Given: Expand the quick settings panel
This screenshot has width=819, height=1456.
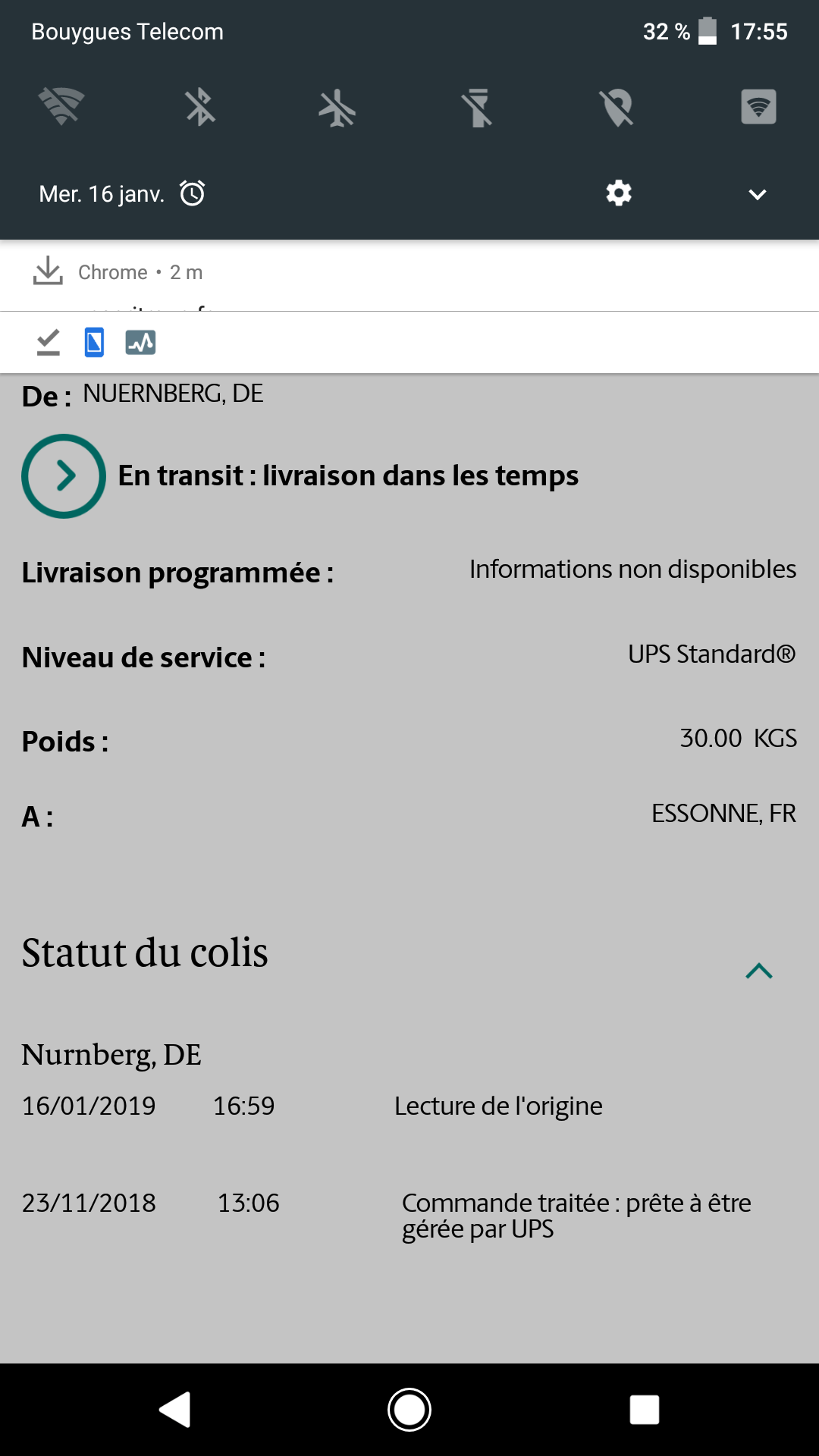Looking at the screenshot, I should (758, 195).
